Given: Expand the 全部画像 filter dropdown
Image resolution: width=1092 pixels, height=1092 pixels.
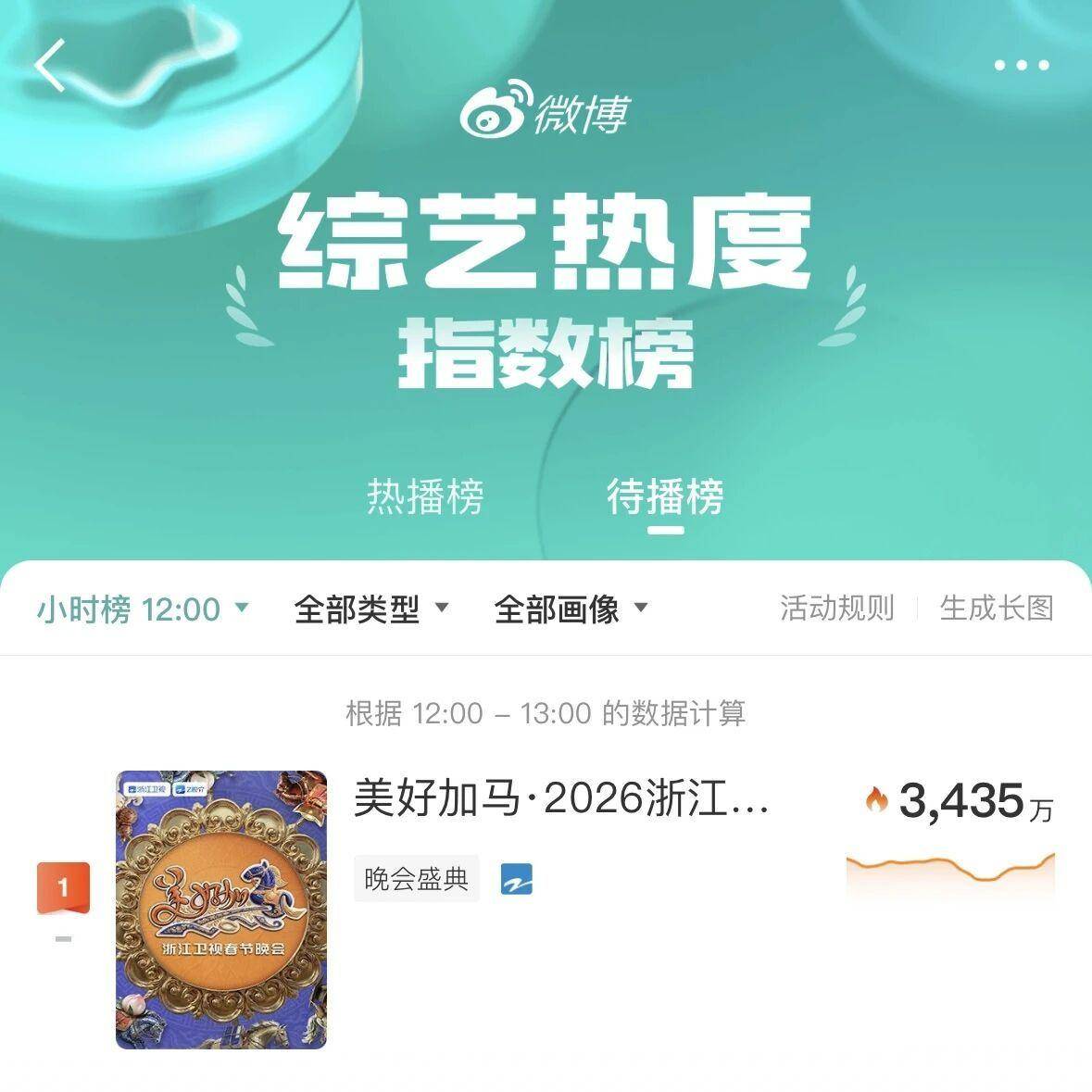Looking at the screenshot, I should coord(571,609).
